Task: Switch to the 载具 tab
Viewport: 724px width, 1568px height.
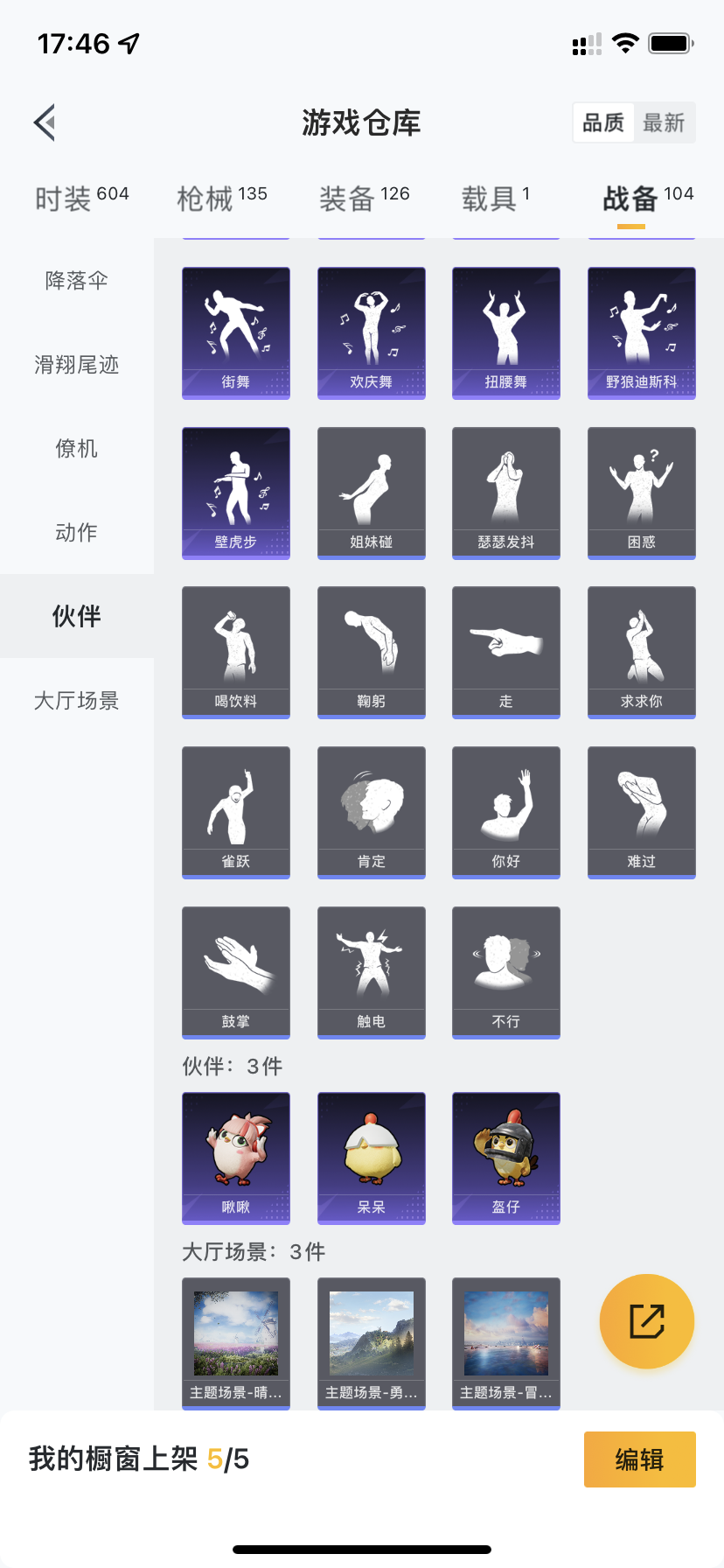Action: pos(495,199)
